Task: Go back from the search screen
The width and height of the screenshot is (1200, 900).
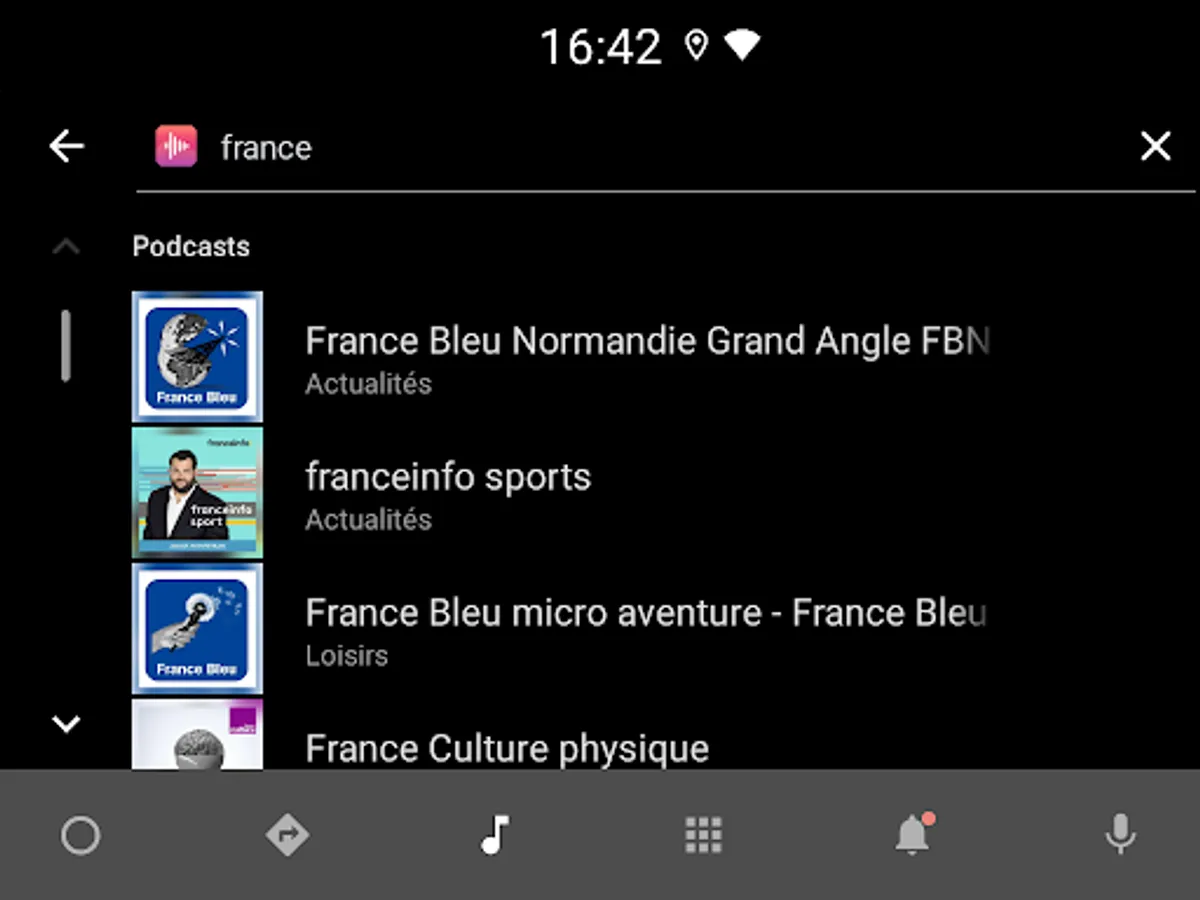Action: tap(67, 147)
